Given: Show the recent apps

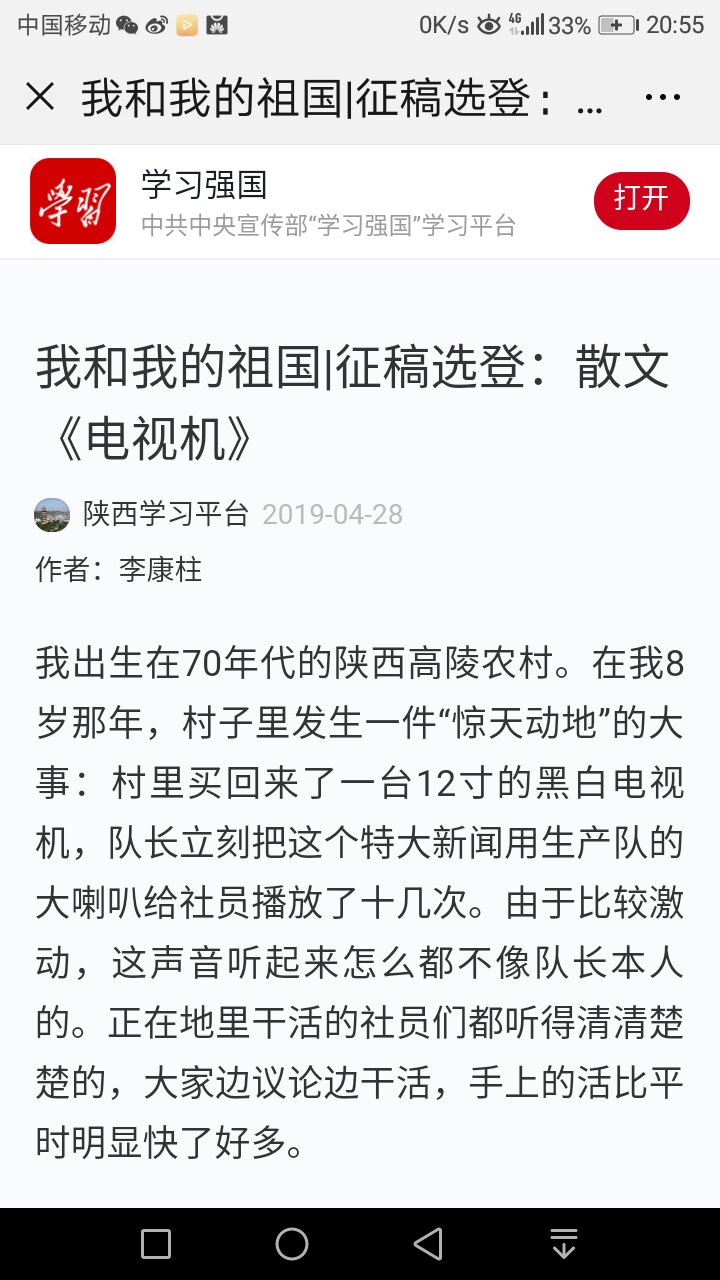Looking at the screenshot, I should 156,1243.
